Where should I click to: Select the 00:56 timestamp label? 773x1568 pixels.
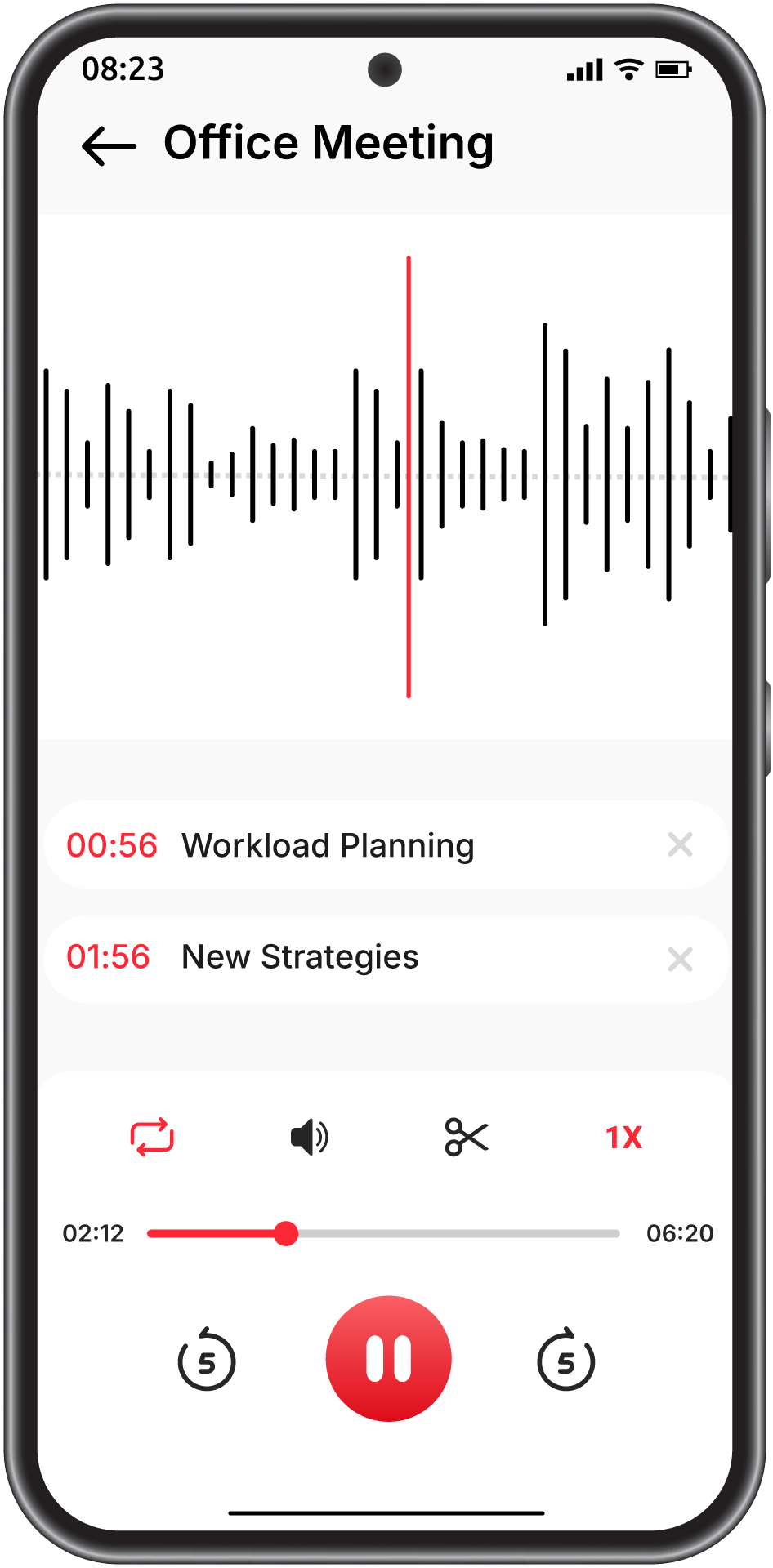(111, 845)
